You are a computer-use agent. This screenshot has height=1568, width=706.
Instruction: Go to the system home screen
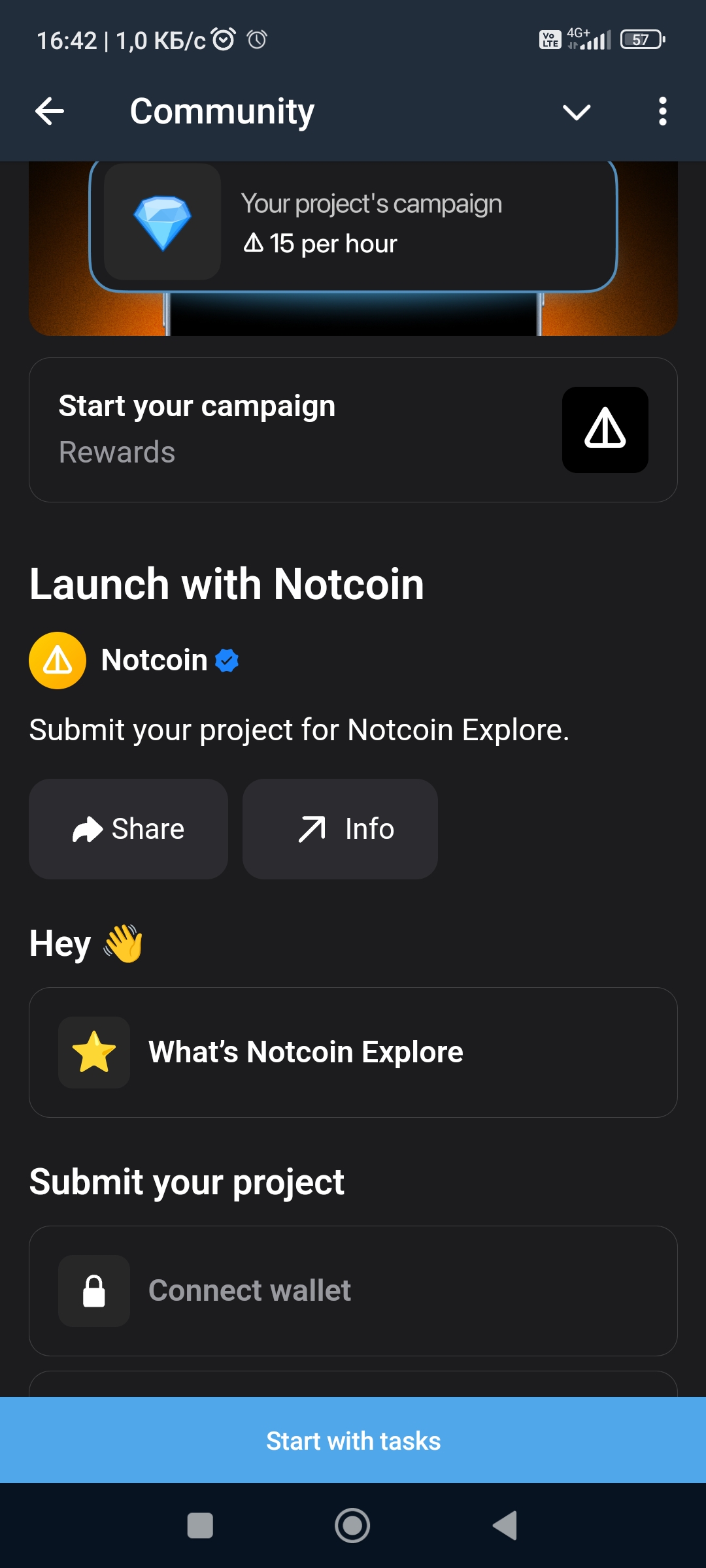point(352,1526)
